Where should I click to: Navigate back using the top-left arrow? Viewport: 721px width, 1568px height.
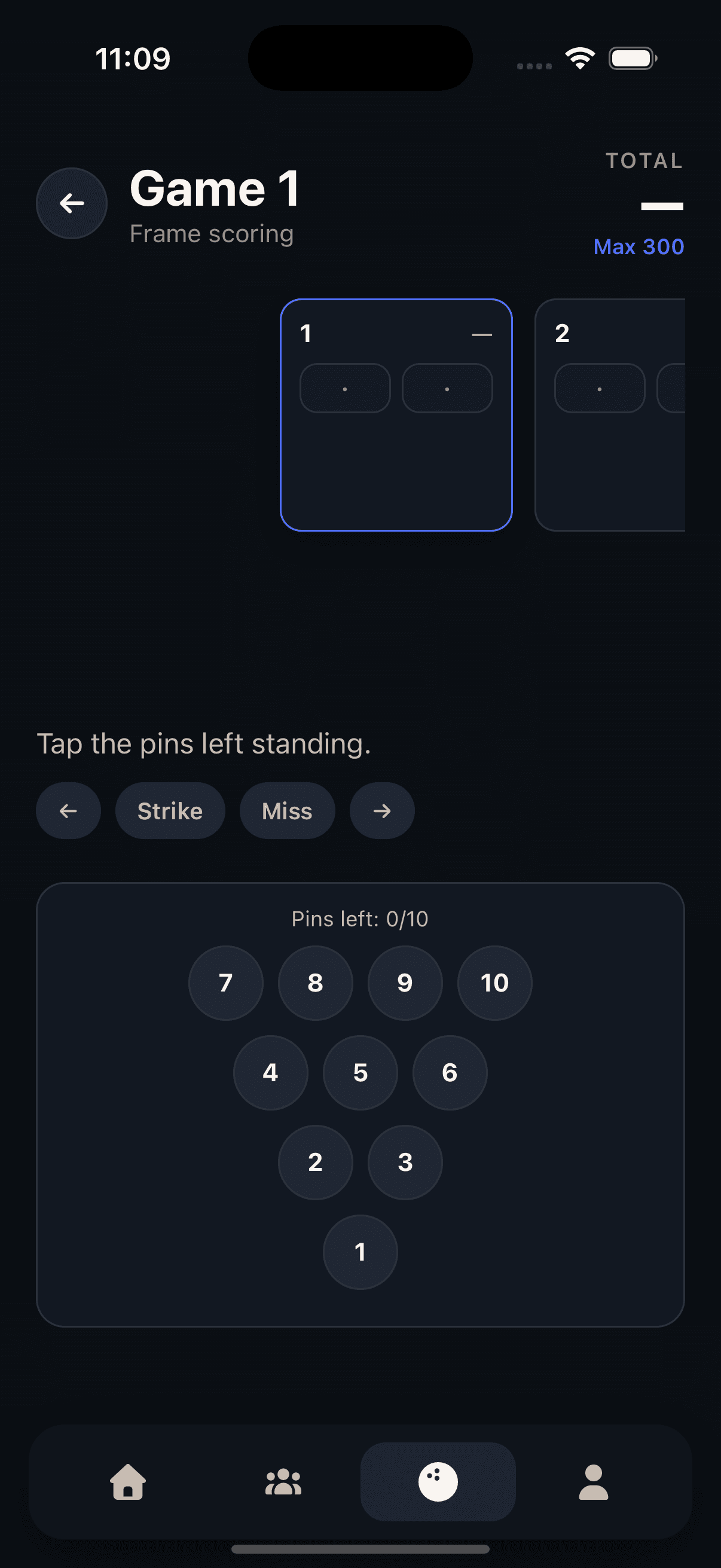coord(71,203)
